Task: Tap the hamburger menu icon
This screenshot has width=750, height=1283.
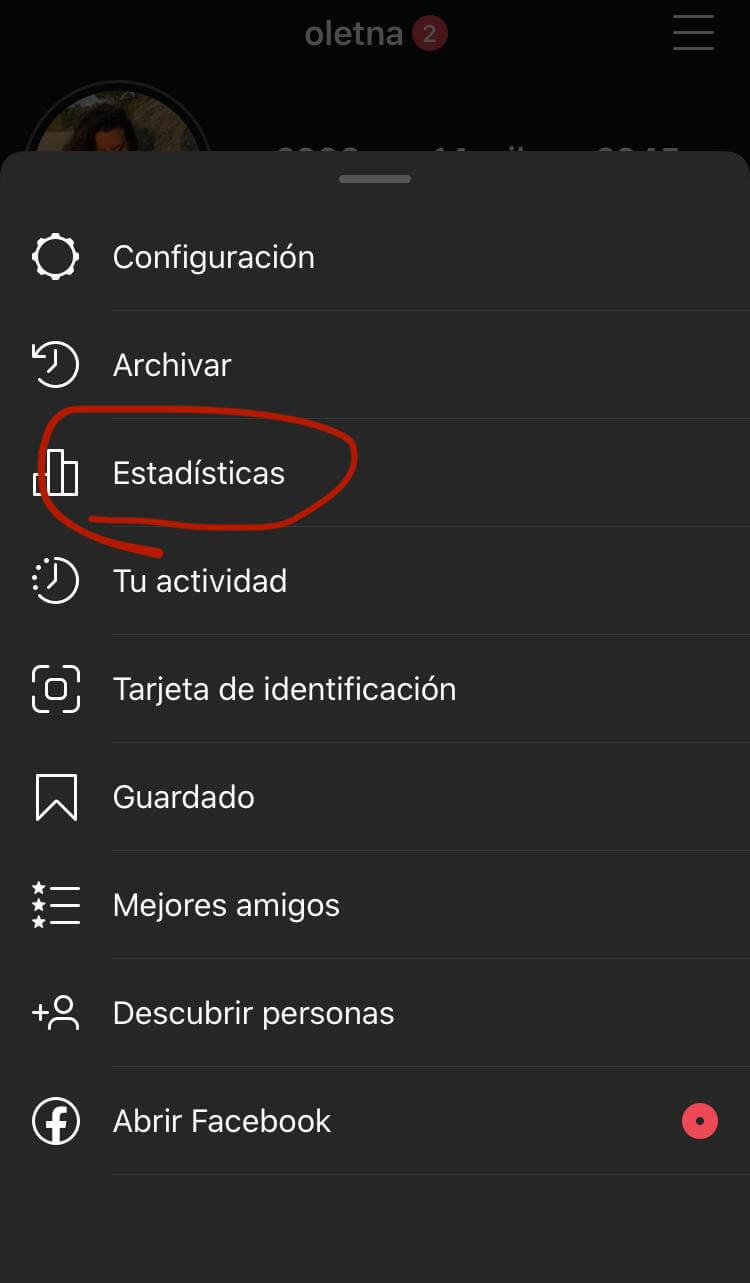Action: [693, 32]
